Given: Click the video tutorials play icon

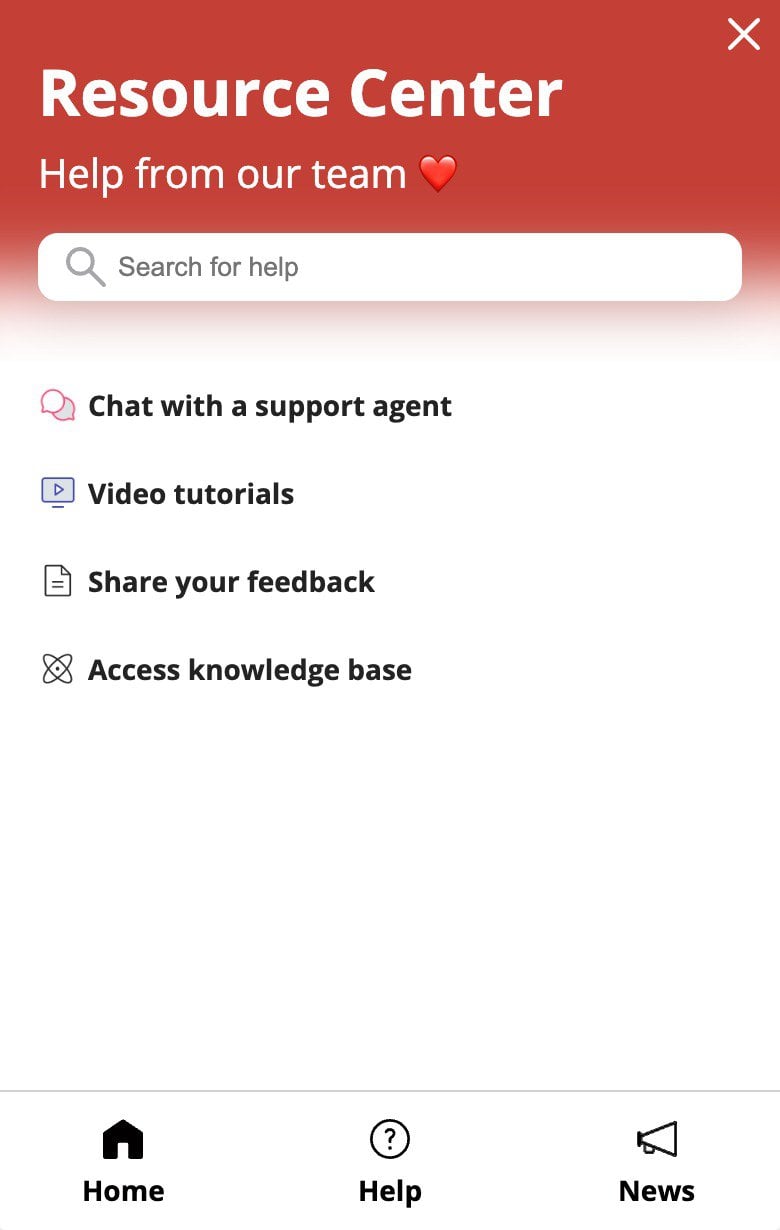Looking at the screenshot, I should [57, 492].
